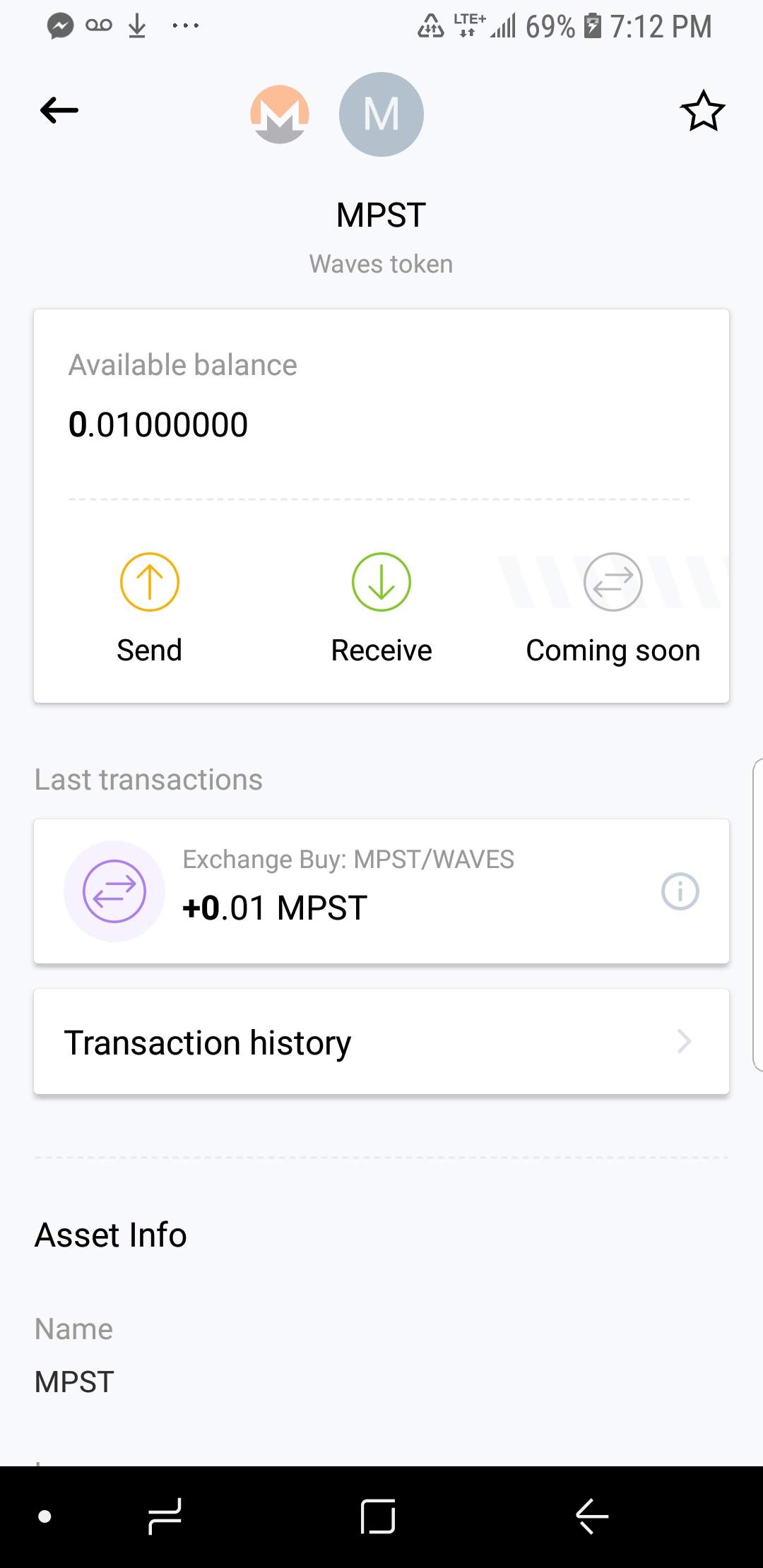Go back using the top-left arrow

click(x=59, y=110)
